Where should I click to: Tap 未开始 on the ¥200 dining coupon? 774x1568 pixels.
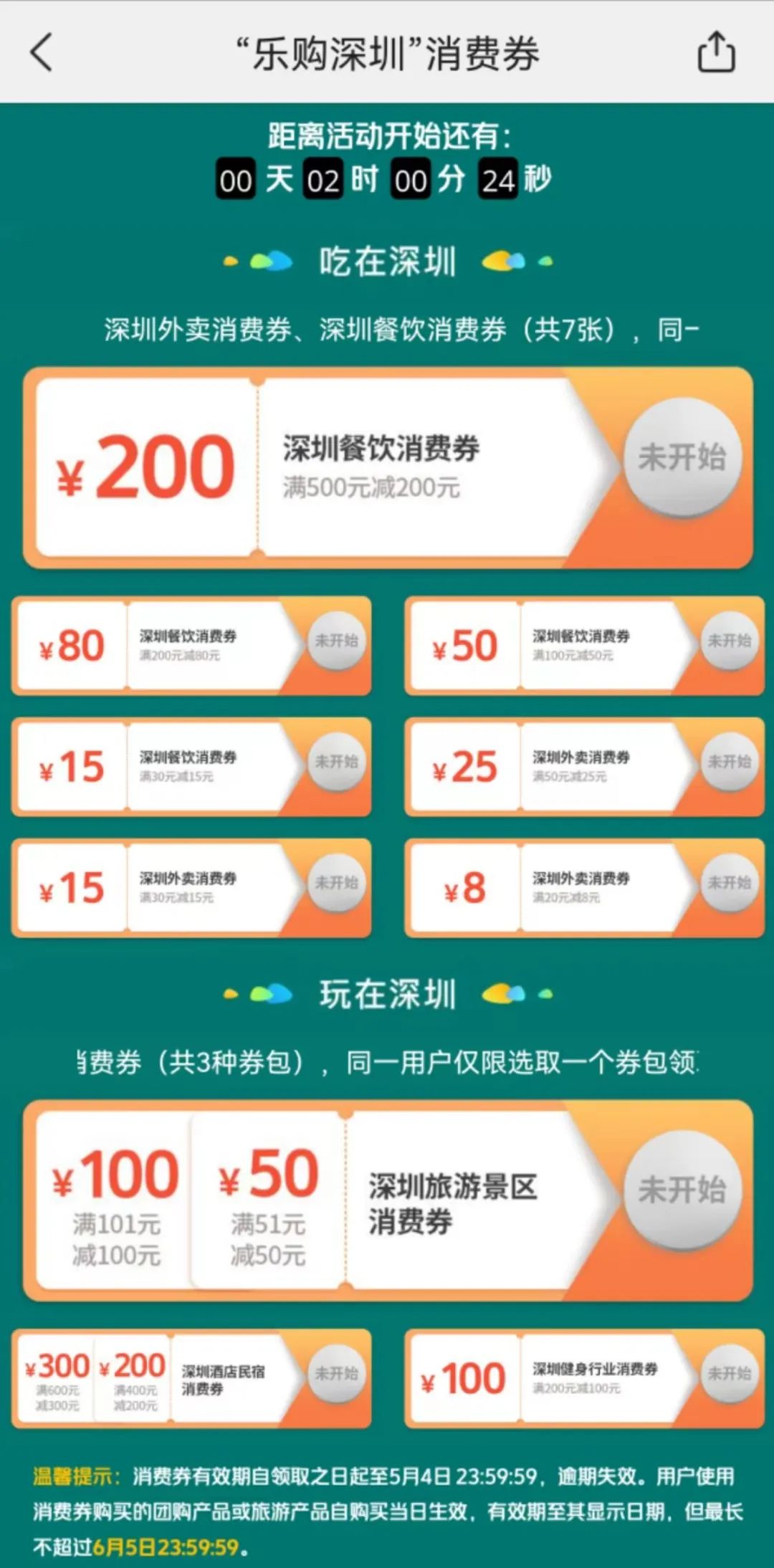click(x=682, y=457)
